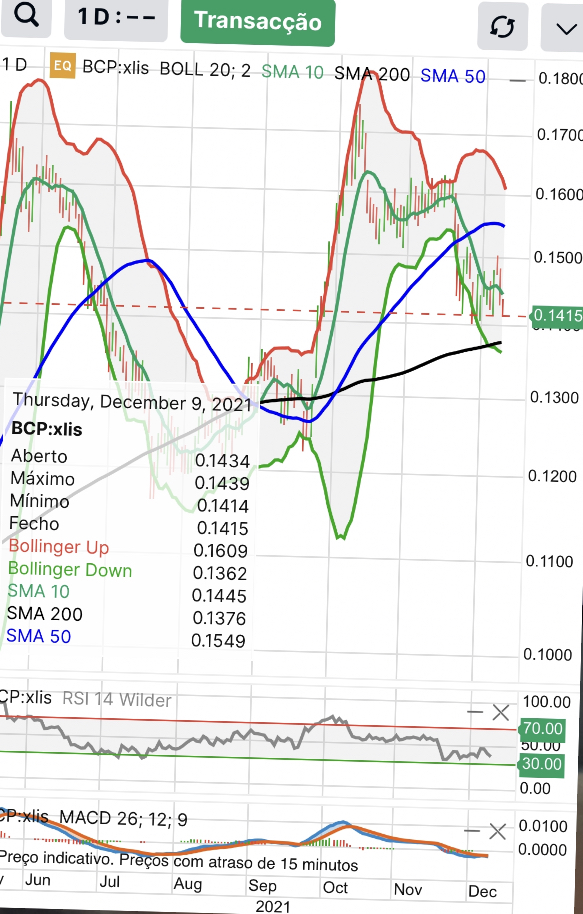Minimize the MACD indicator panel
Image resolution: width=583 pixels, height=914 pixels.
click(472, 831)
